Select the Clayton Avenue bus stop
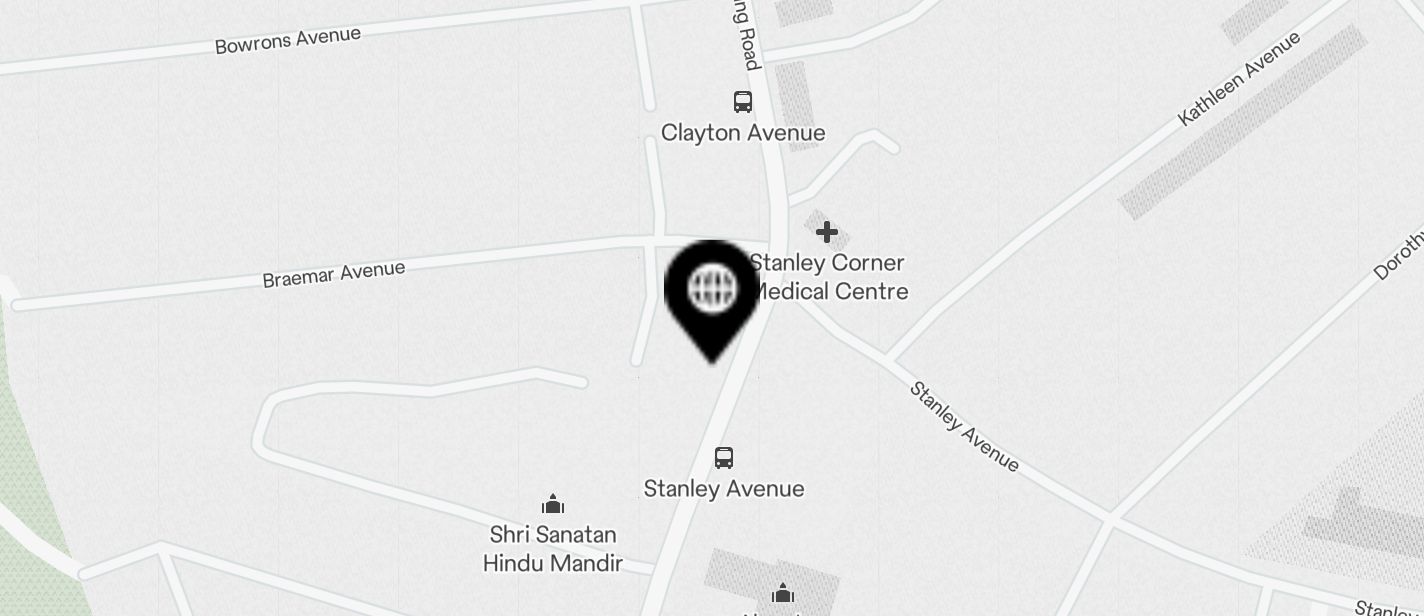The image size is (1424, 616). [742, 102]
